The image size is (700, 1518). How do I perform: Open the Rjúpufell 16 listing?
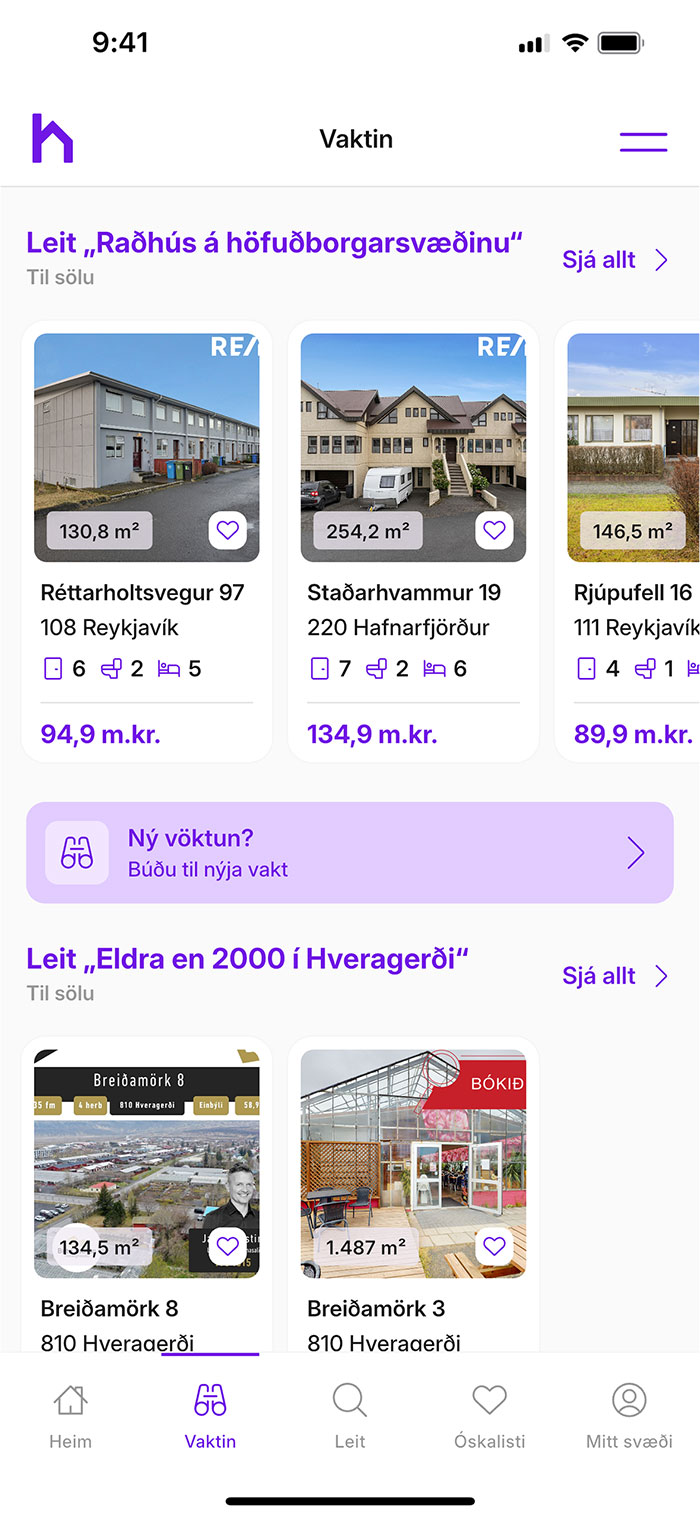(x=632, y=592)
